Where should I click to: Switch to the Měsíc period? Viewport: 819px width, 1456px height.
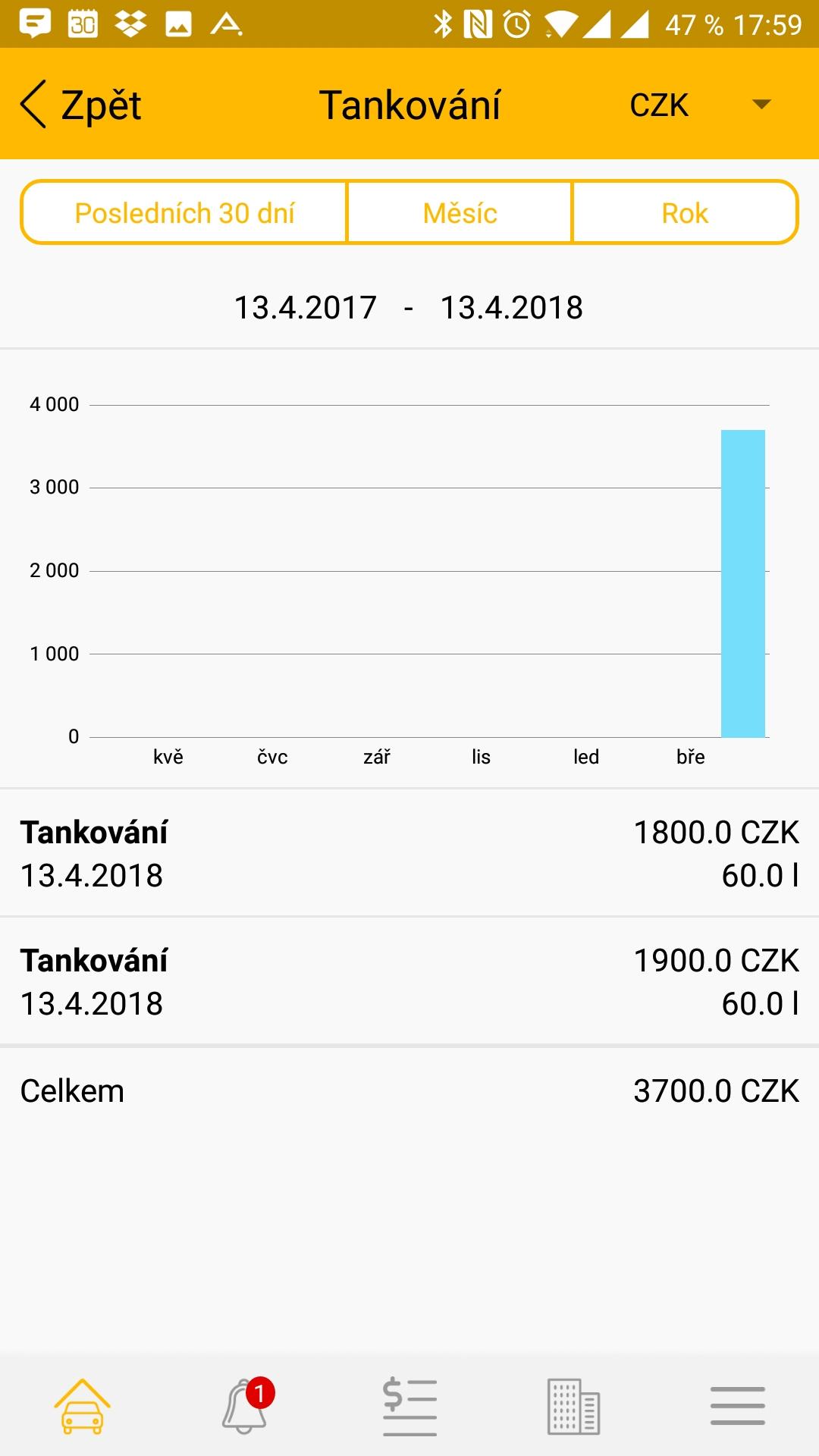460,213
